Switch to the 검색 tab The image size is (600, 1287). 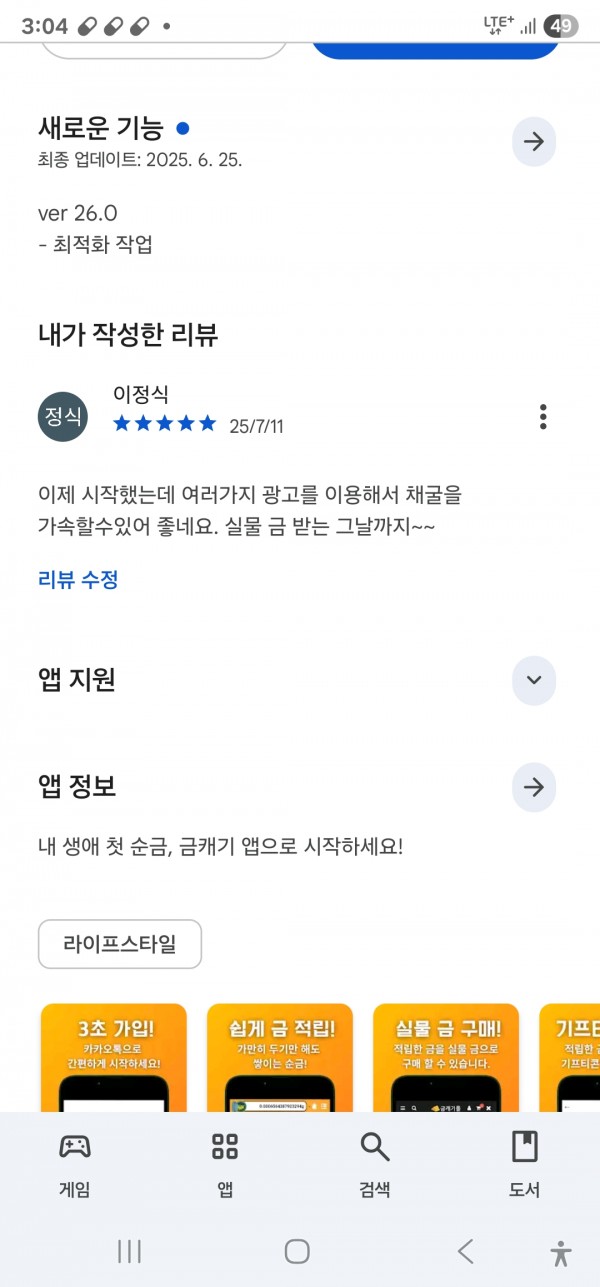coord(375,1165)
